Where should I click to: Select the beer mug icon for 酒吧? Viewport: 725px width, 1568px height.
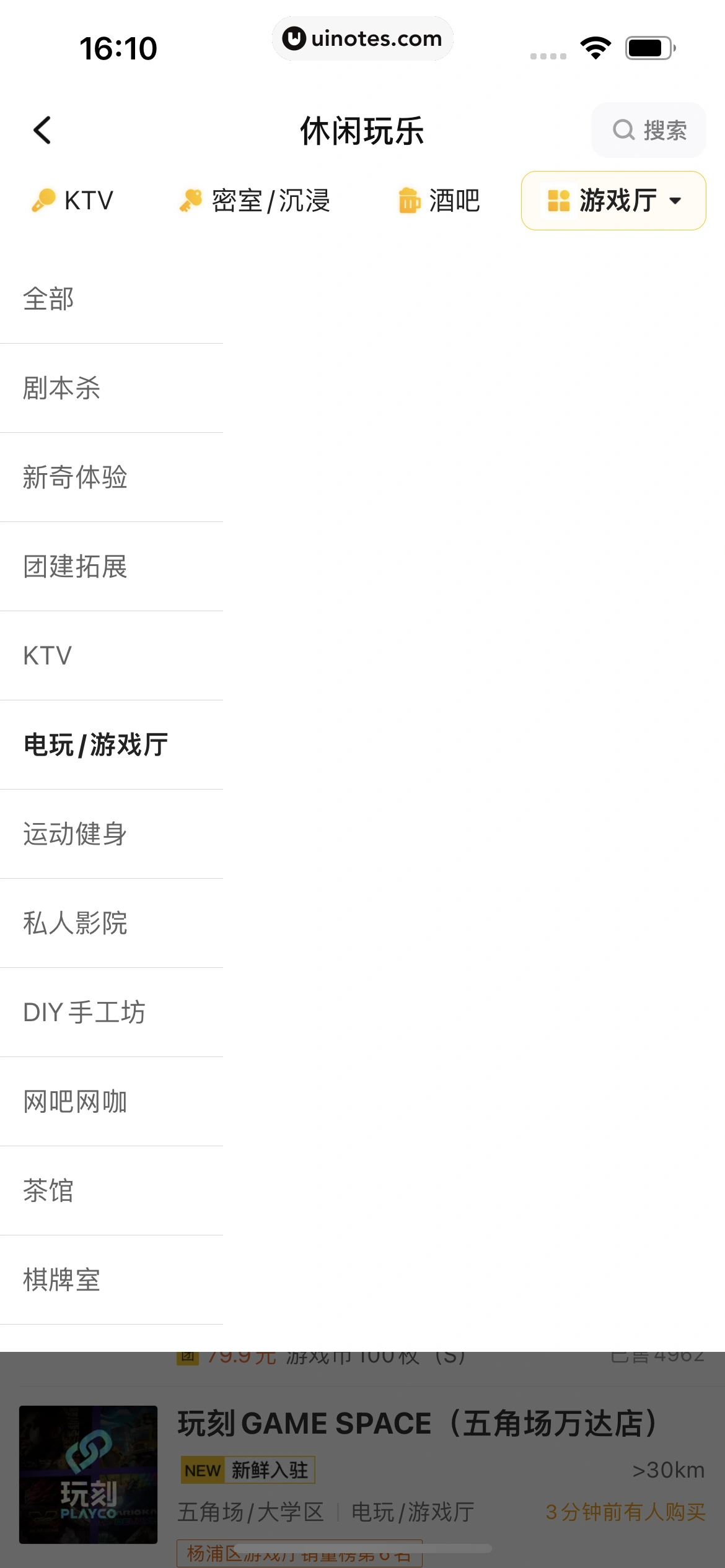tap(409, 200)
